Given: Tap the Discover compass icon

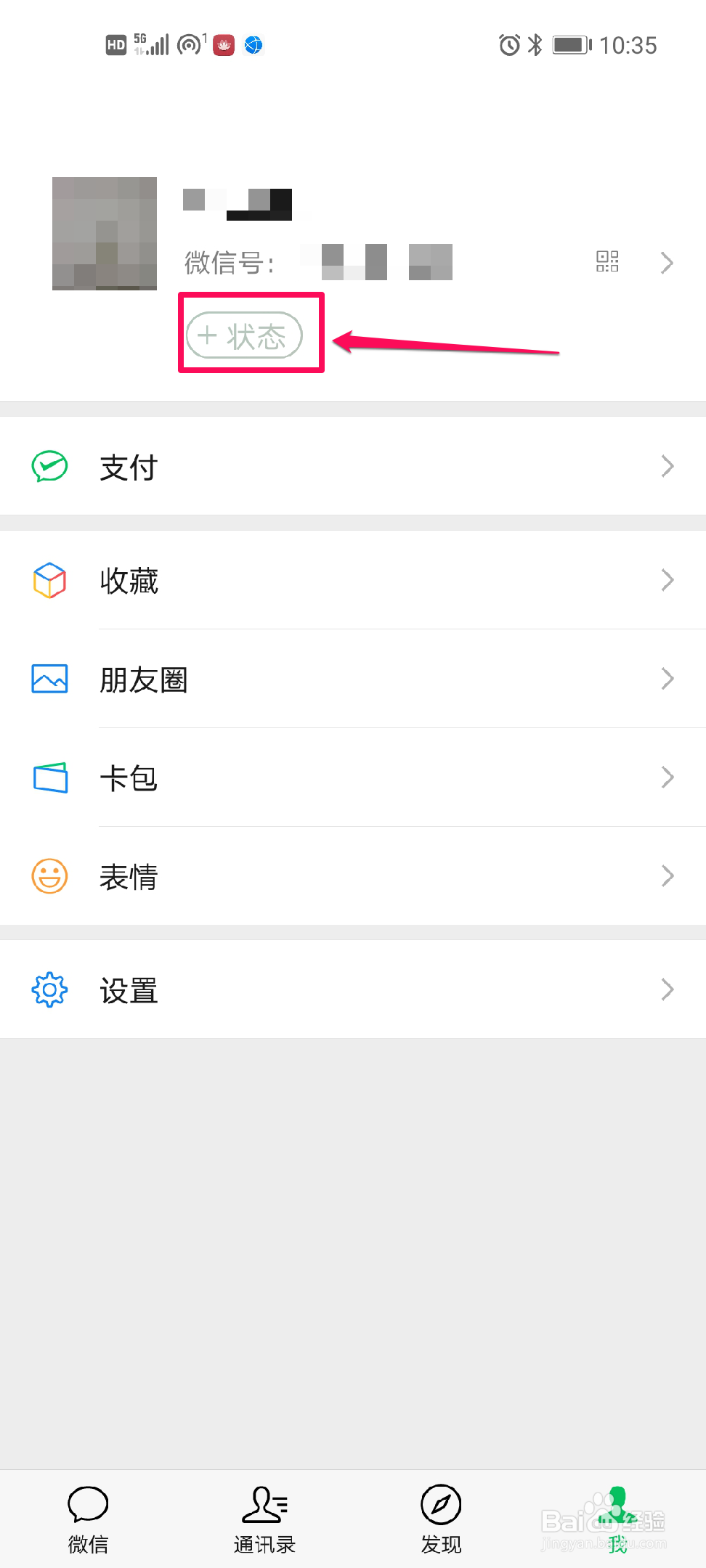Looking at the screenshot, I should 440,1504.
